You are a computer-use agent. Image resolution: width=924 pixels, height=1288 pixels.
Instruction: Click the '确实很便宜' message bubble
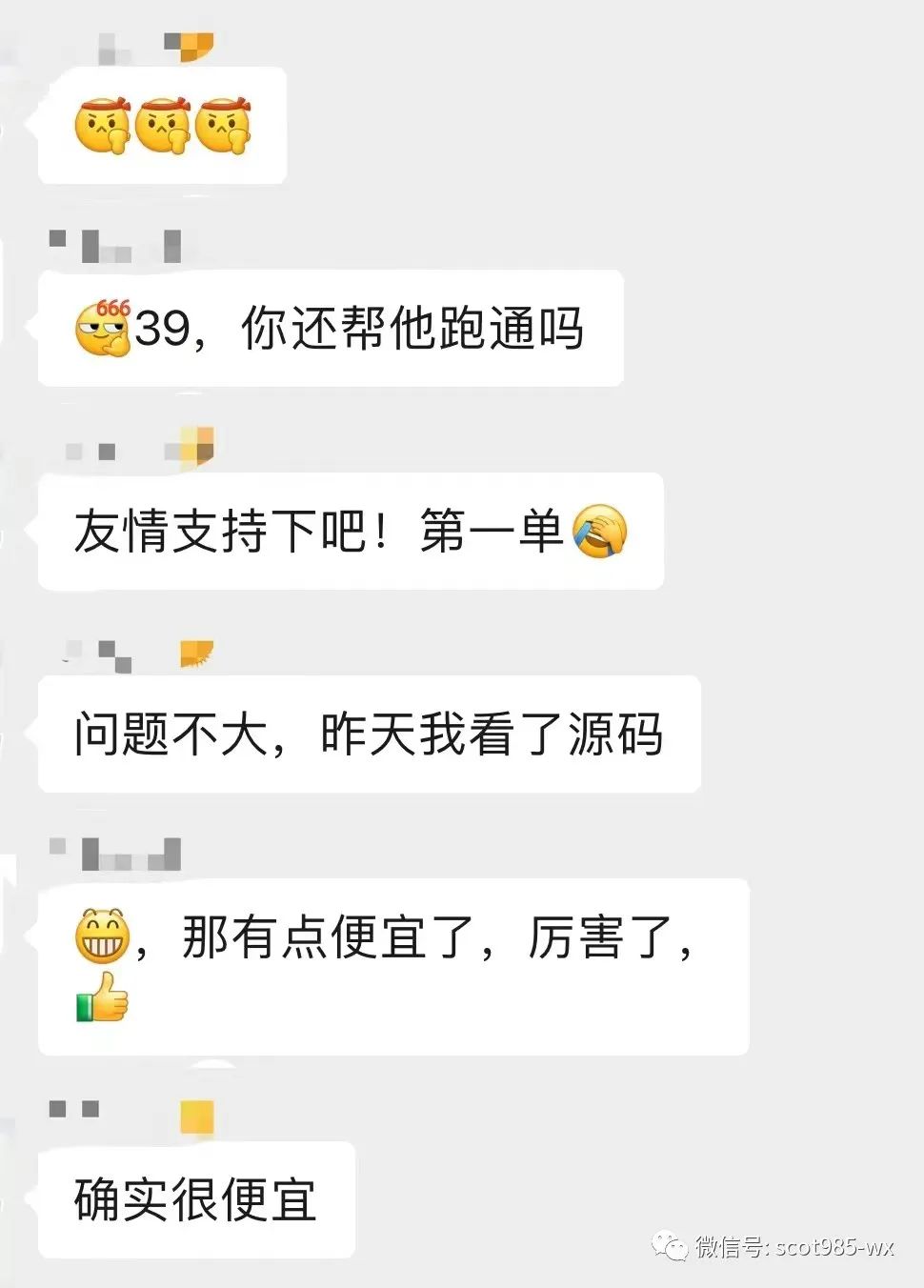pyautogui.click(x=195, y=1200)
